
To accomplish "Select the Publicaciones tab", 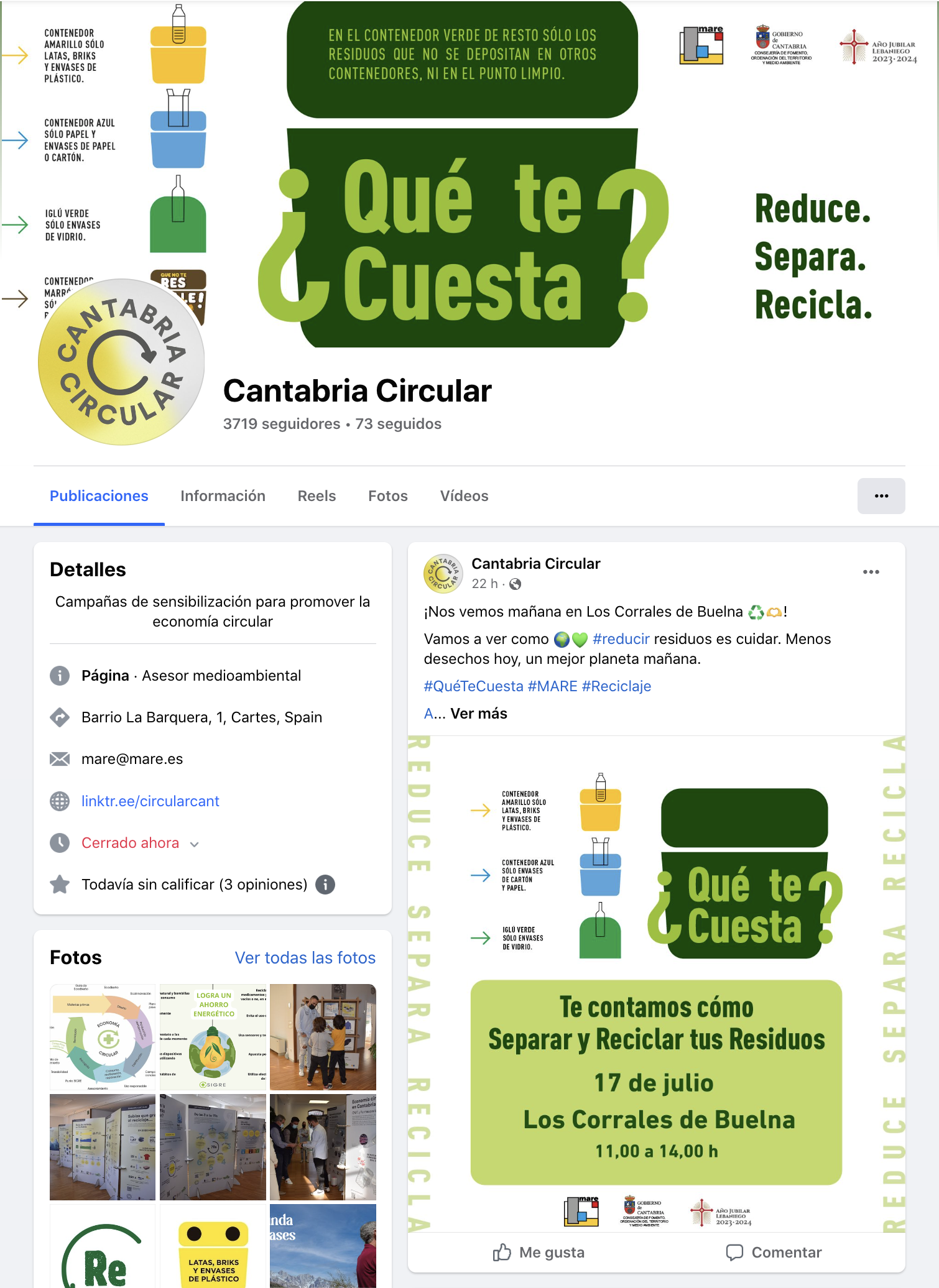I will pyautogui.click(x=99, y=496).
